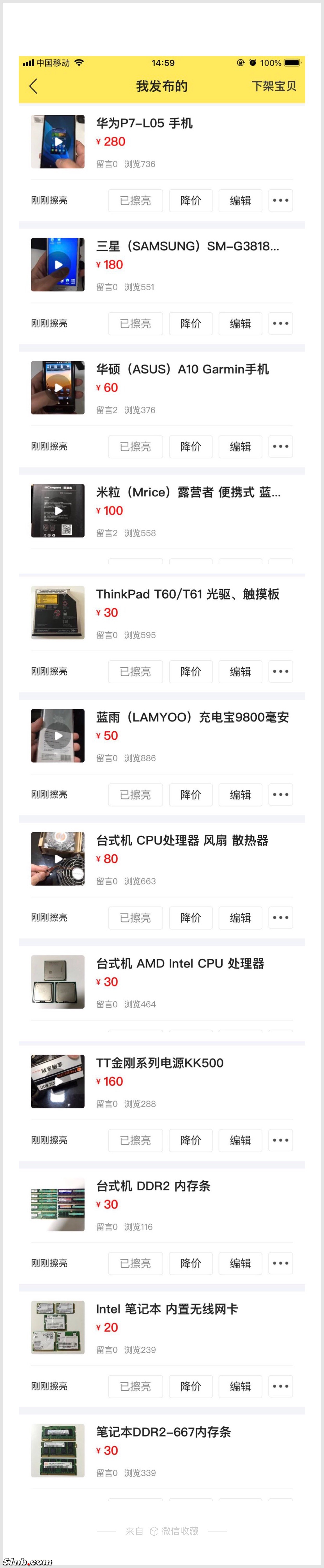The width and height of the screenshot is (324, 1568).
Task: Open more options for 华为P7-L05 手机
Action: (280, 200)
